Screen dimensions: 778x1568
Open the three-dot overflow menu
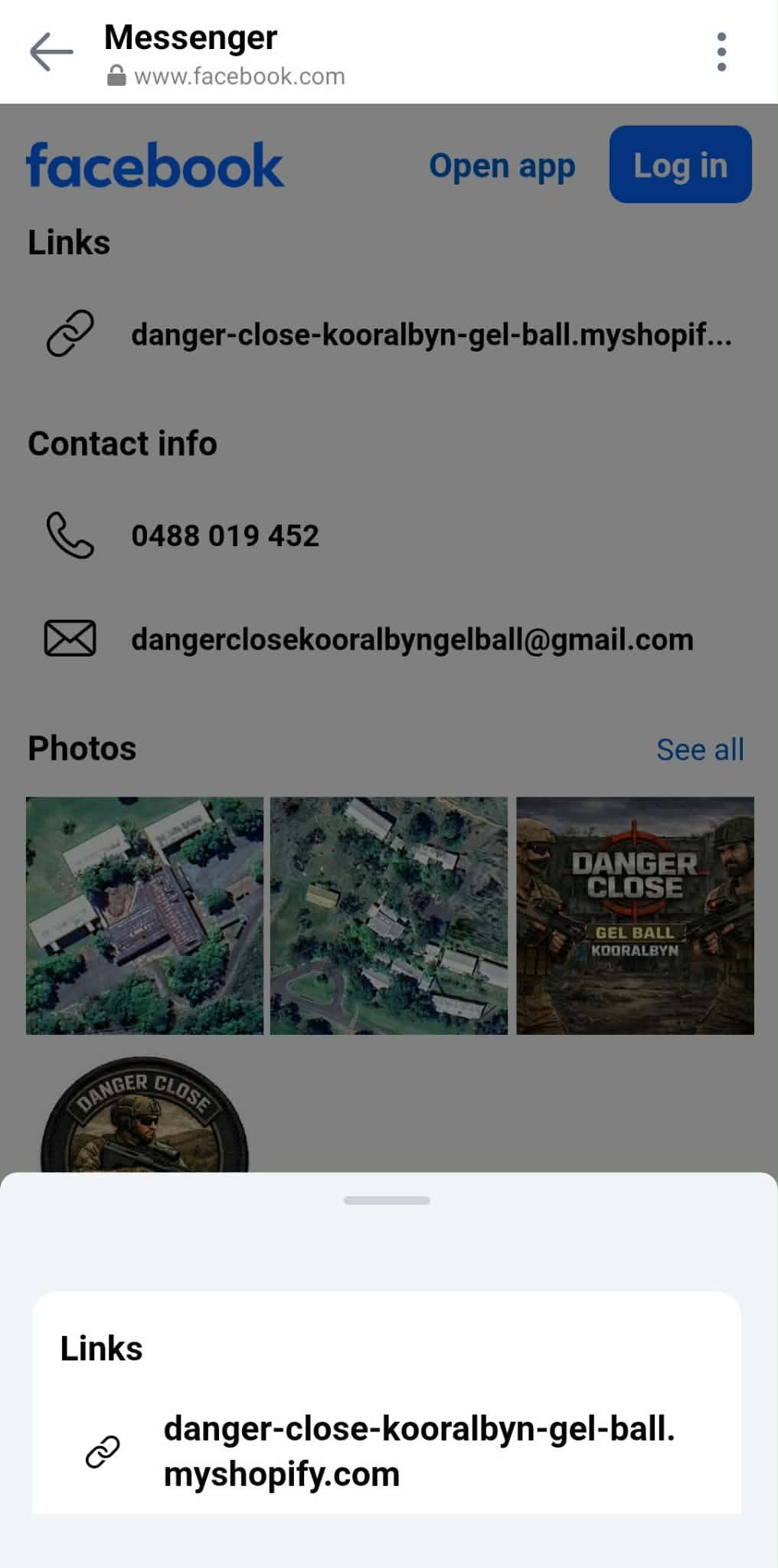(x=721, y=52)
